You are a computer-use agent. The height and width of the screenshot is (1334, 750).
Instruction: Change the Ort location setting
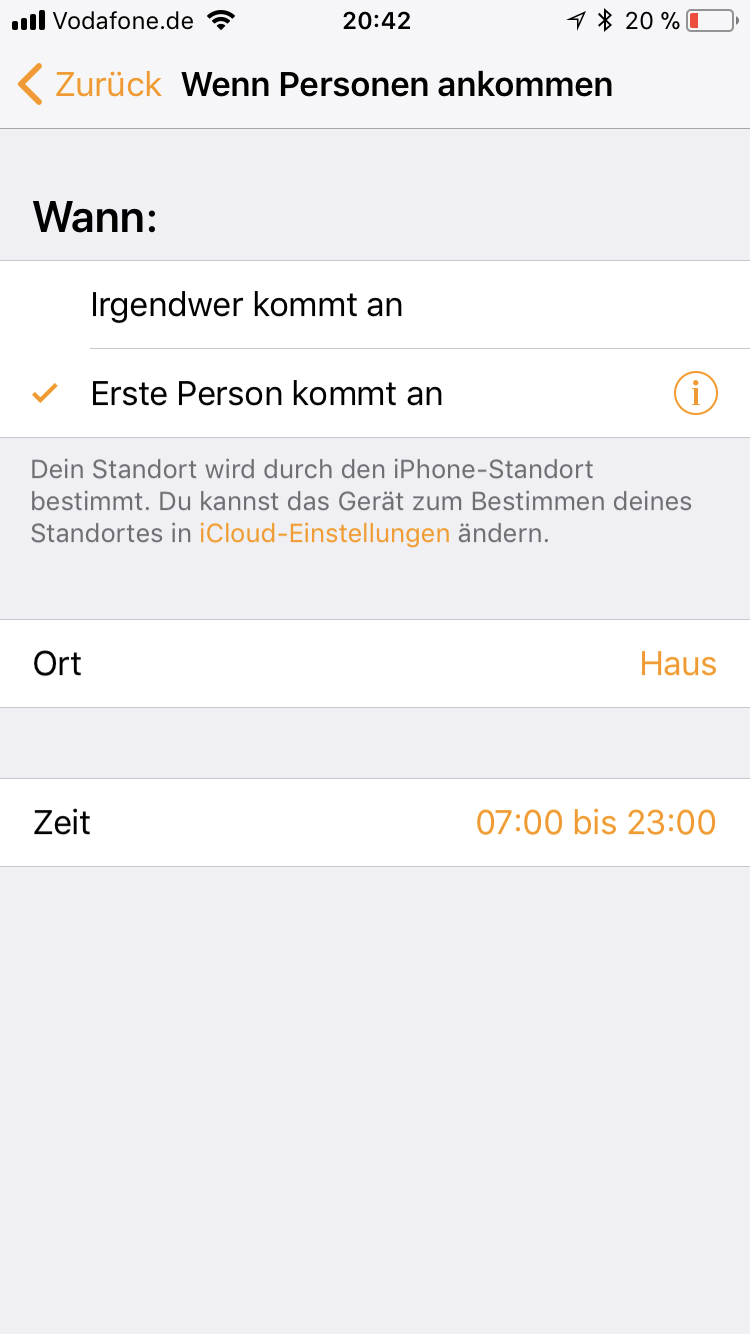point(375,664)
